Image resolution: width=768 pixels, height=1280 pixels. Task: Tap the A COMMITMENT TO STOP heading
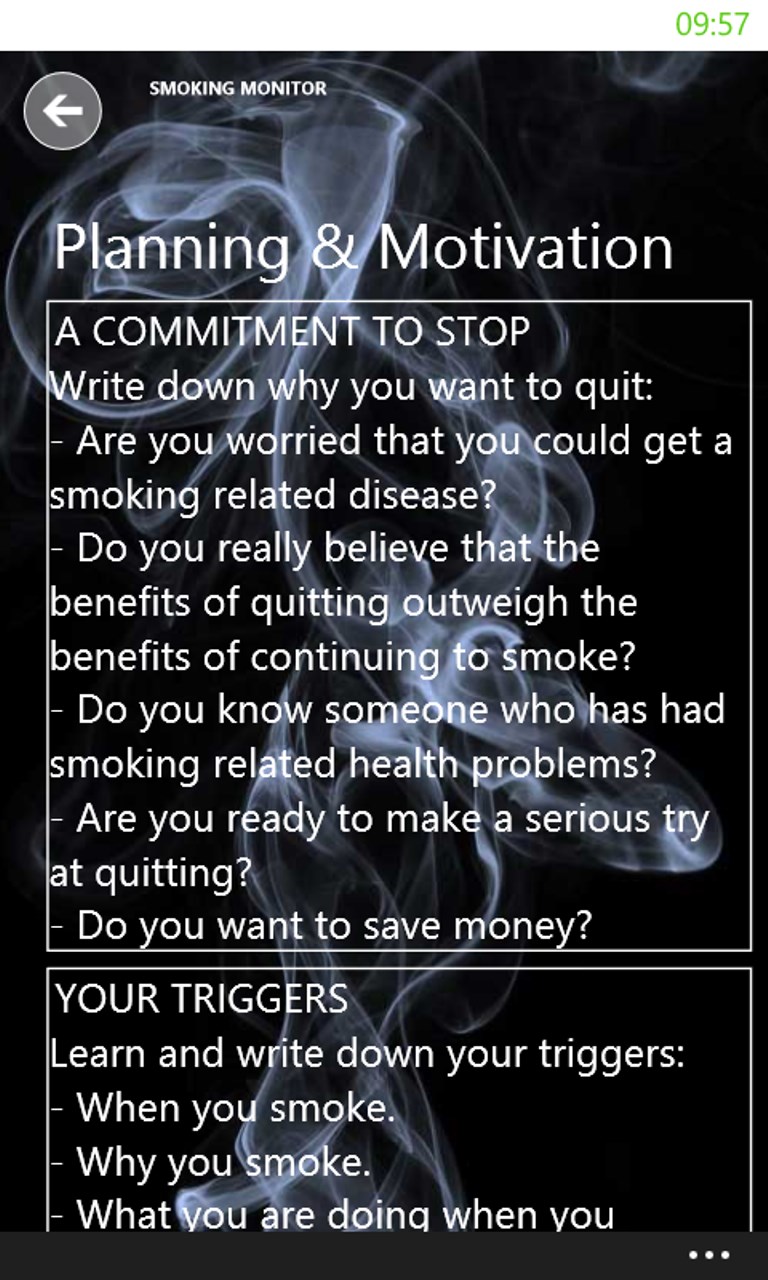coord(290,330)
